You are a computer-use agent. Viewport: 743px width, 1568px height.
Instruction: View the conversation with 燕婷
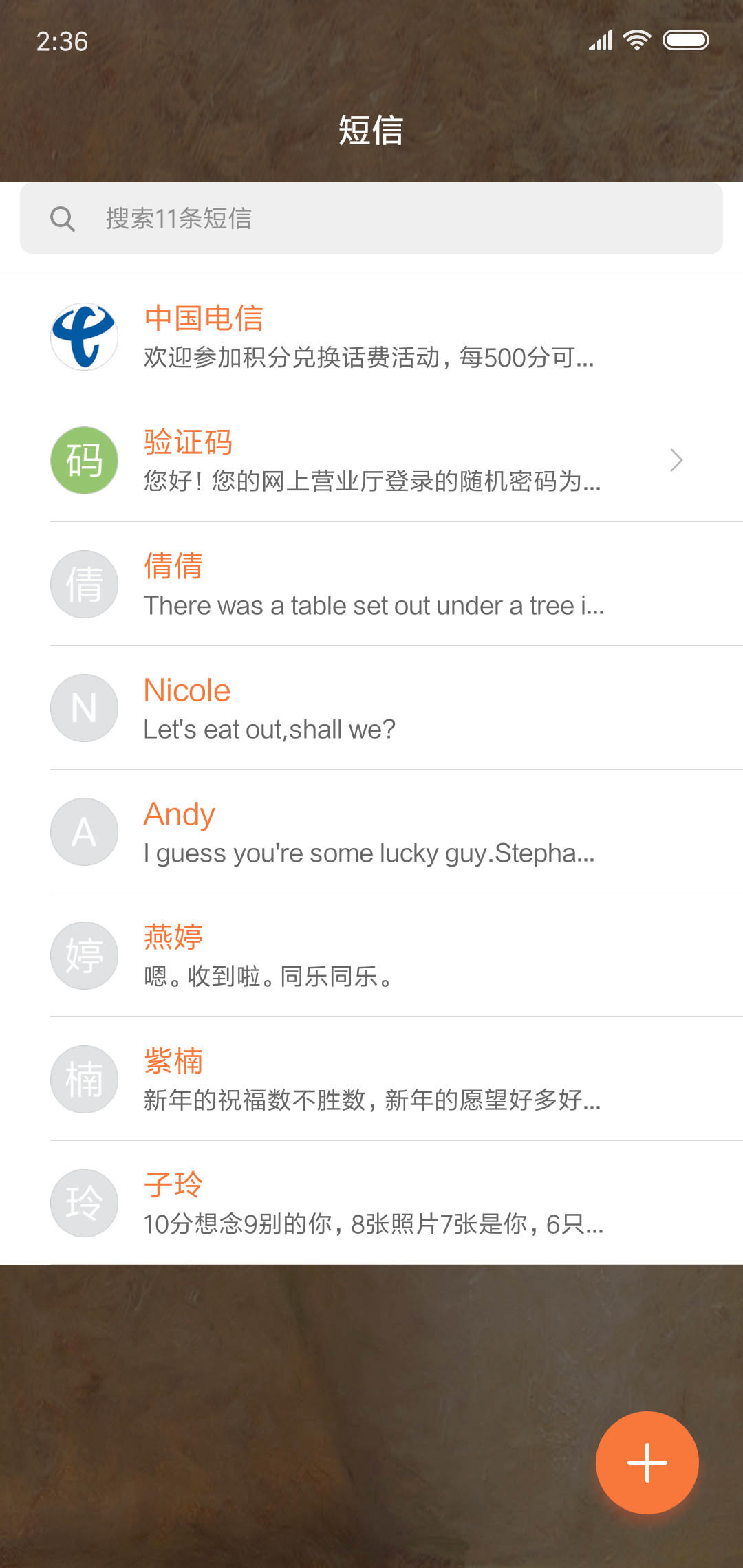click(x=371, y=955)
